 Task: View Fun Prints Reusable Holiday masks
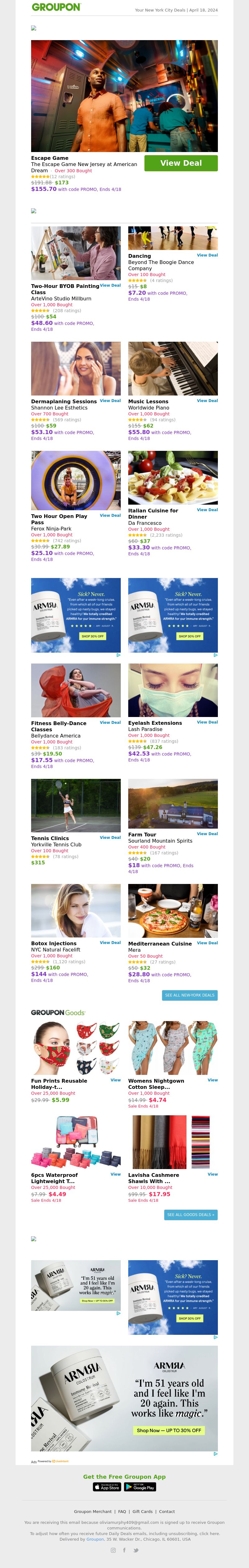click(x=116, y=1080)
